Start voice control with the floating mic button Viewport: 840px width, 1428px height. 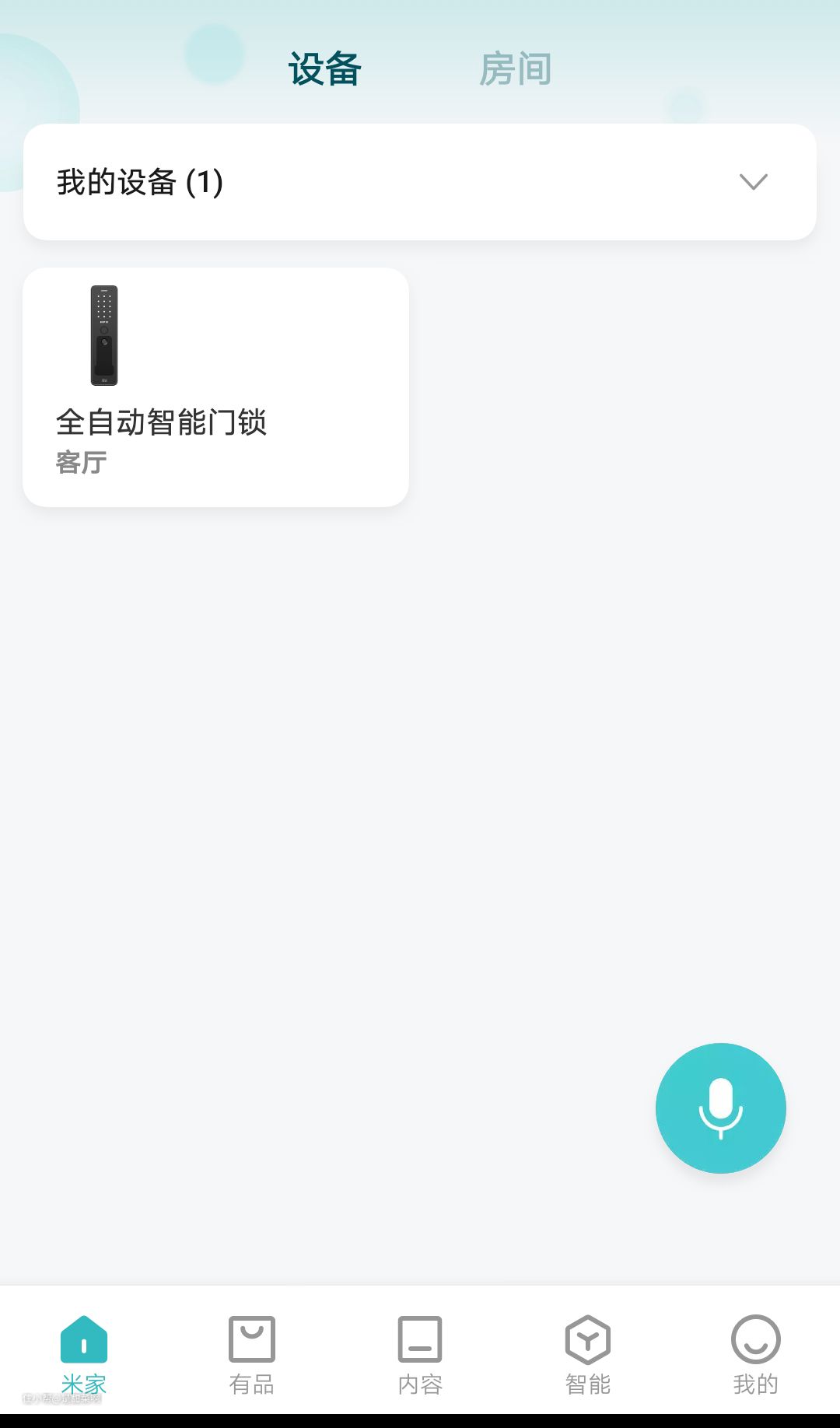point(721,1108)
